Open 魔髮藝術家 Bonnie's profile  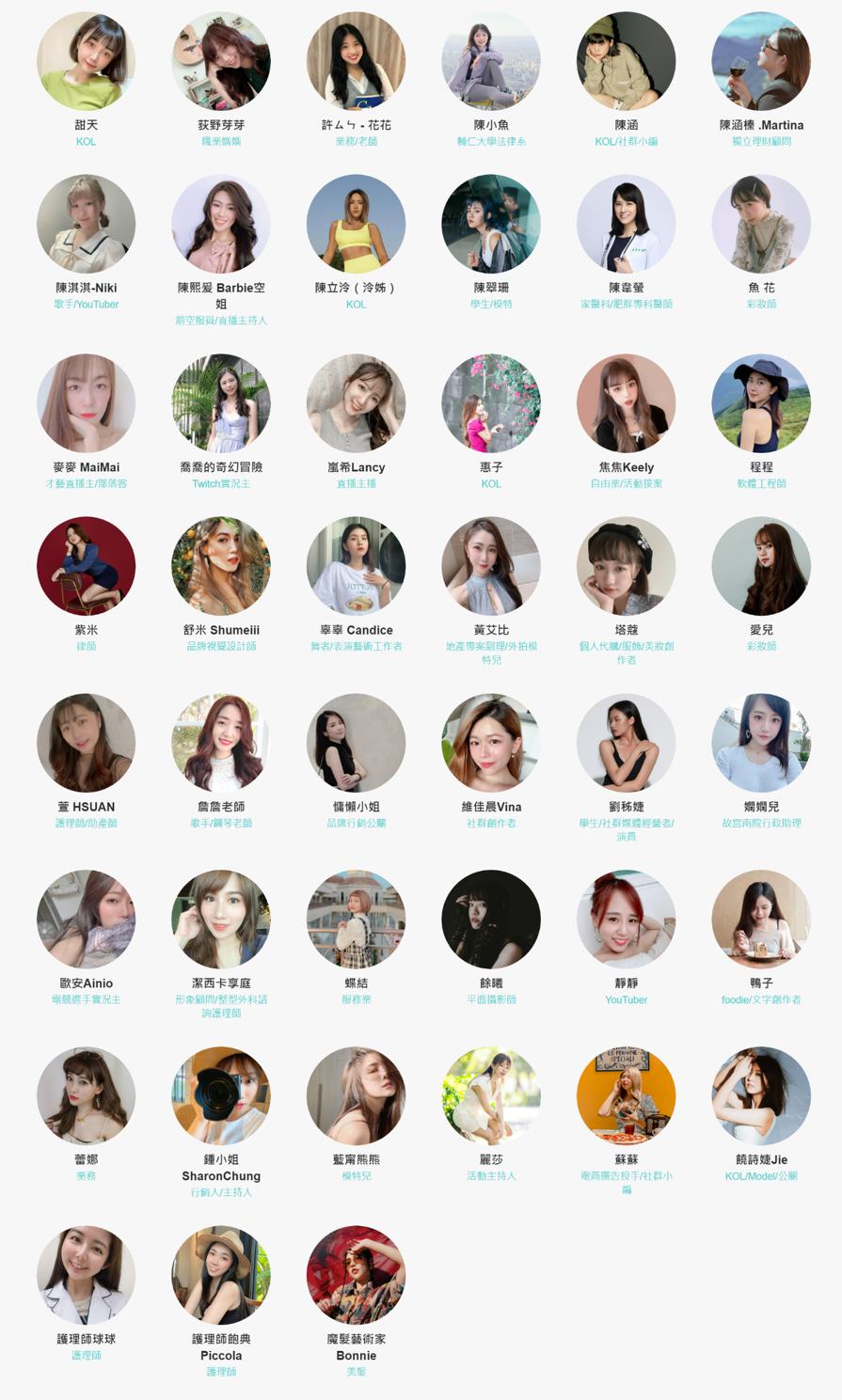coord(356,1276)
